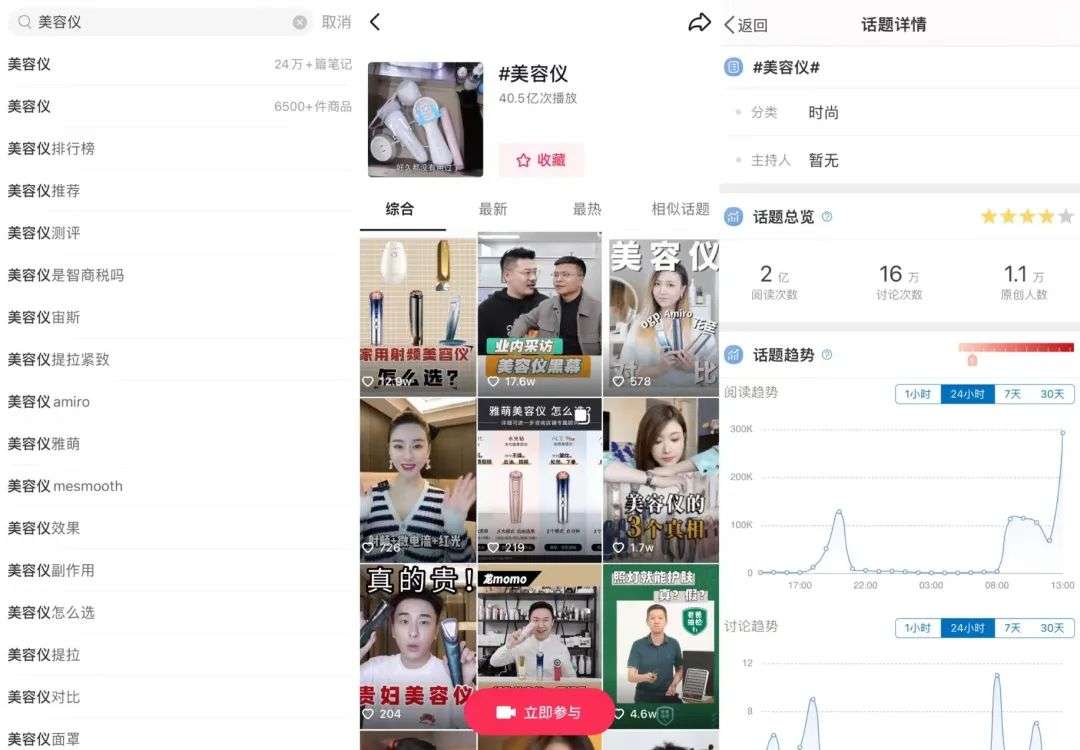
Task: Switch to the 最热 tab
Action: tap(587, 209)
